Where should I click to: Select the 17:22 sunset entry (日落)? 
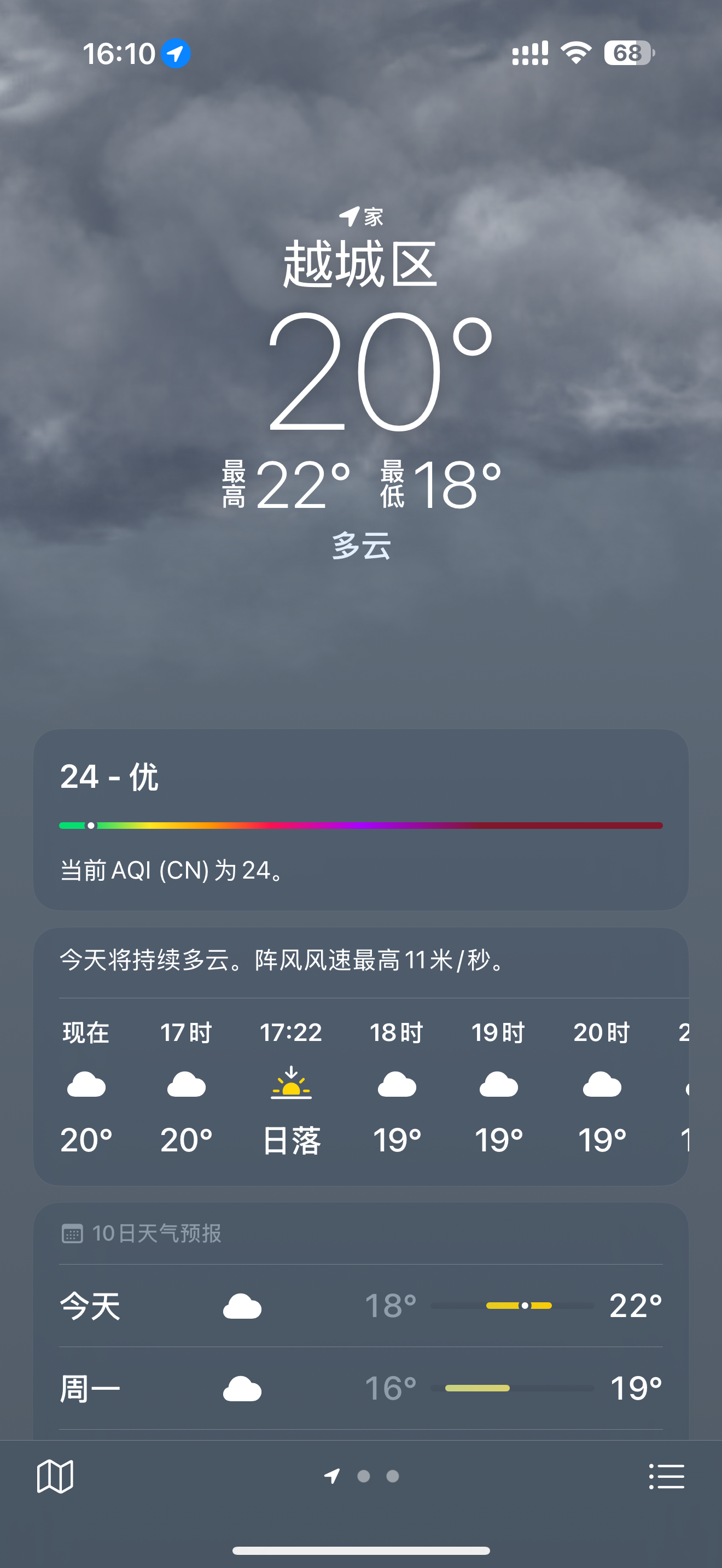point(291,1086)
